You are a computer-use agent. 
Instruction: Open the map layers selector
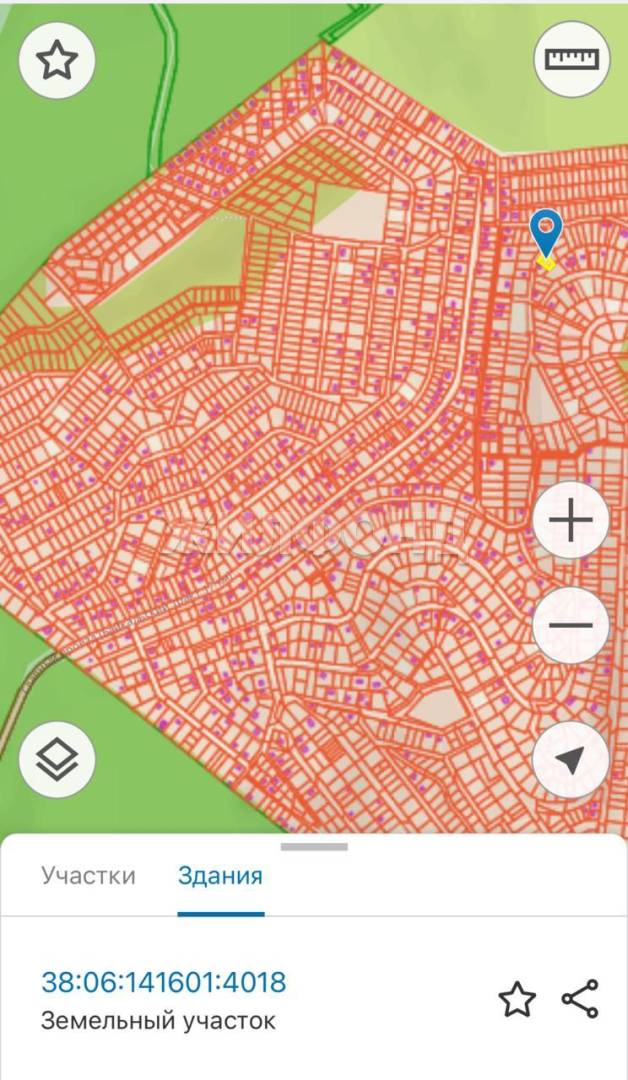[x=56, y=760]
